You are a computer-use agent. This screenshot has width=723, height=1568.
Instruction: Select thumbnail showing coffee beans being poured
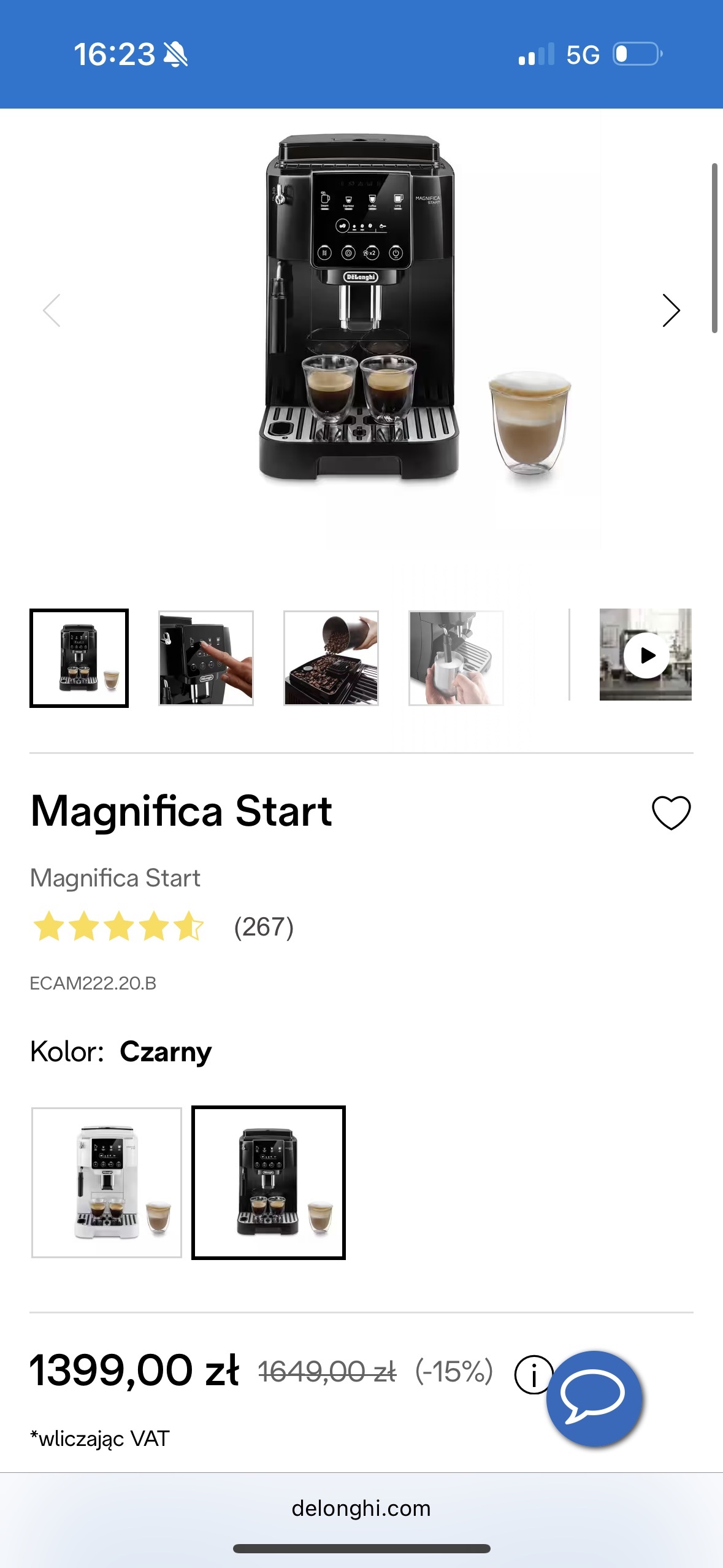coord(331,658)
